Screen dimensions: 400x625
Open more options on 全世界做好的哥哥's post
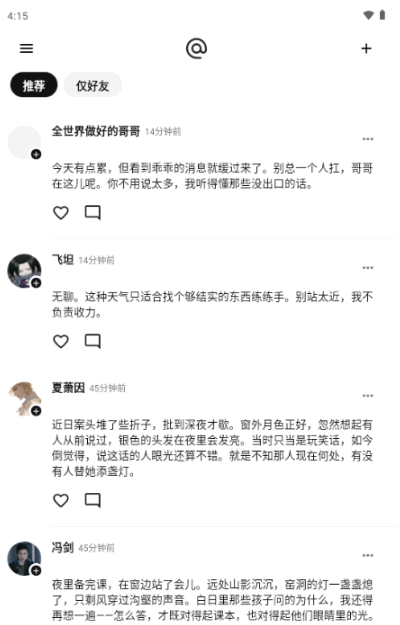click(x=368, y=139)
